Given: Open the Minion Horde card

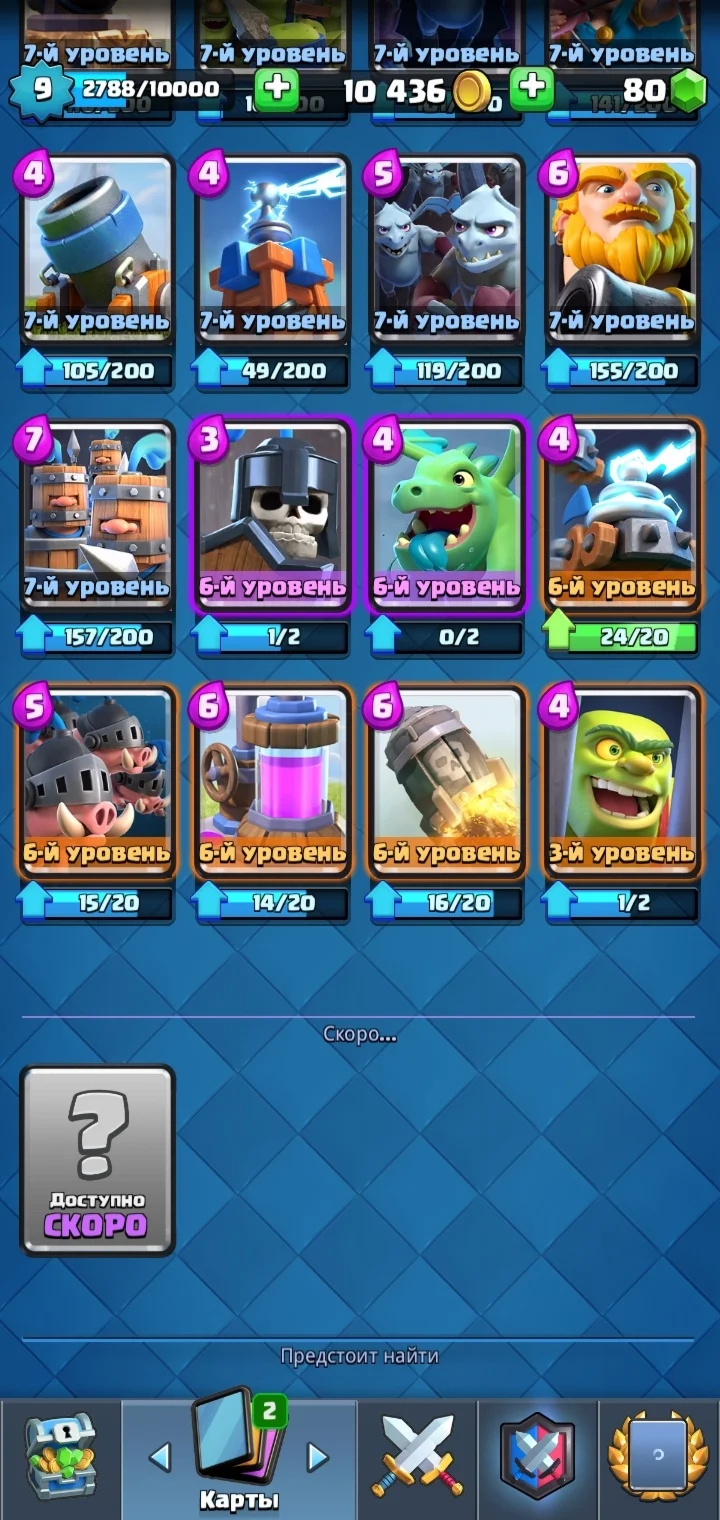Looking at the screenshot, I should coord(446,250).
